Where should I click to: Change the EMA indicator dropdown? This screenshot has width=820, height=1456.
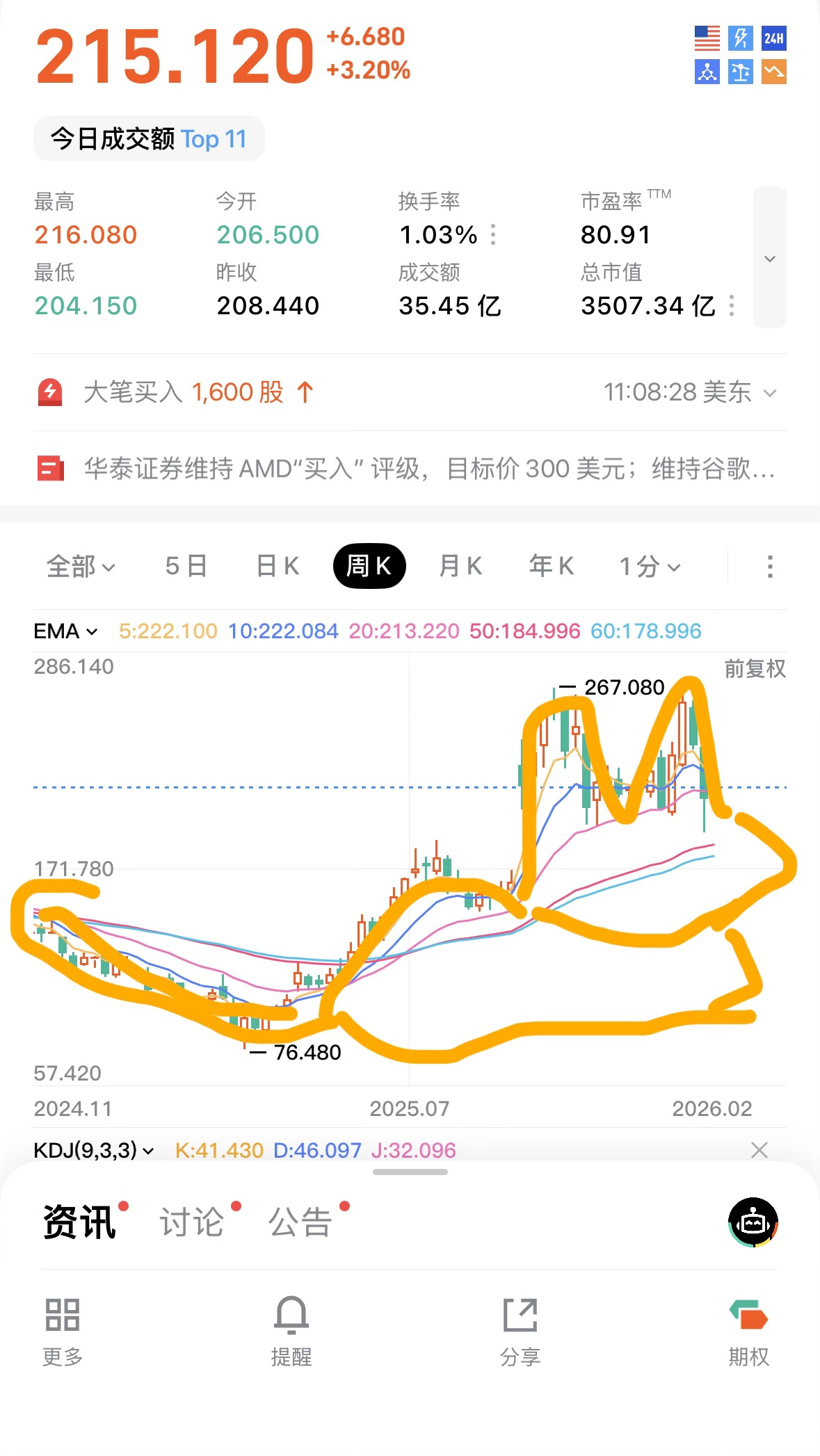click(65, 631)
